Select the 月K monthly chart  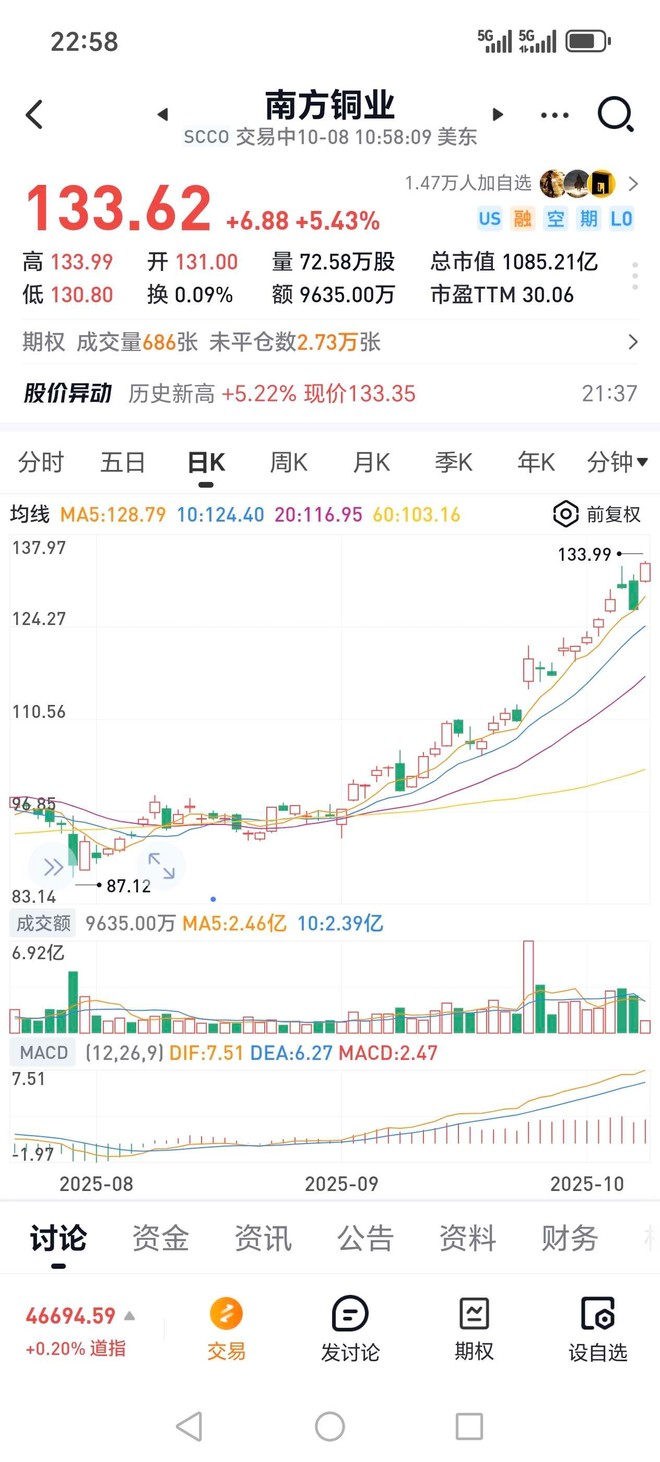point(371,462)
